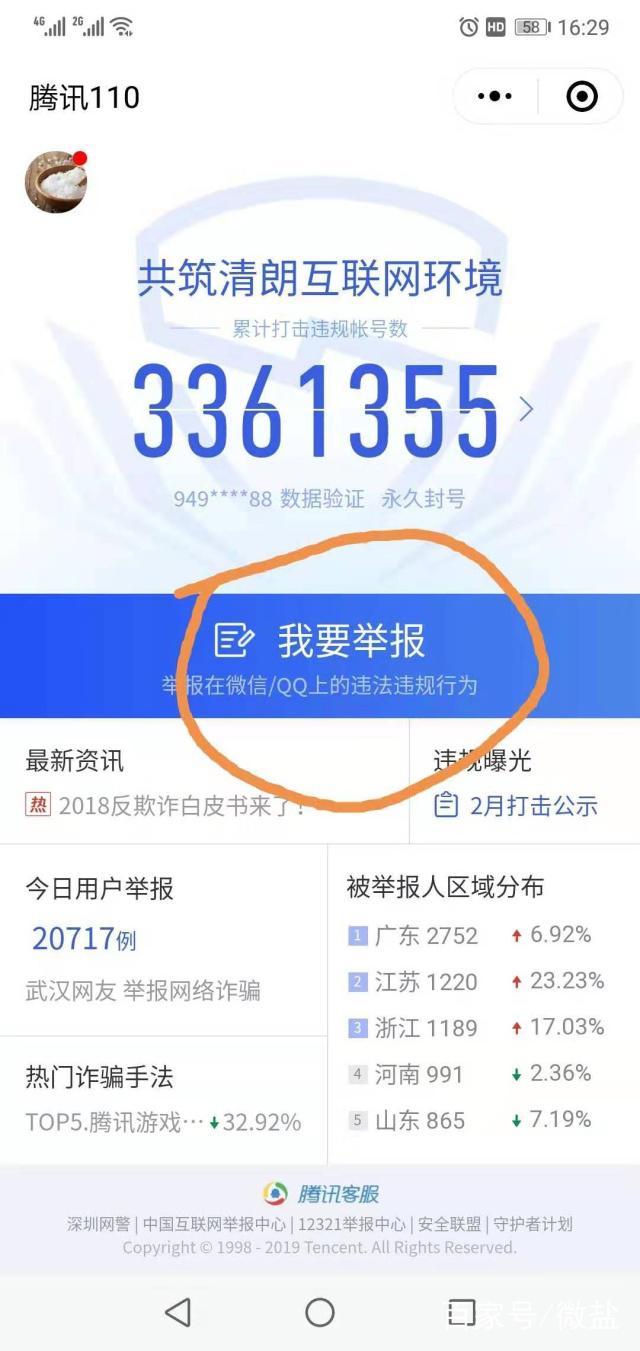Open the mini program more-options menu
This screenshot has height=1351, width=640.
tap(495, 97)
